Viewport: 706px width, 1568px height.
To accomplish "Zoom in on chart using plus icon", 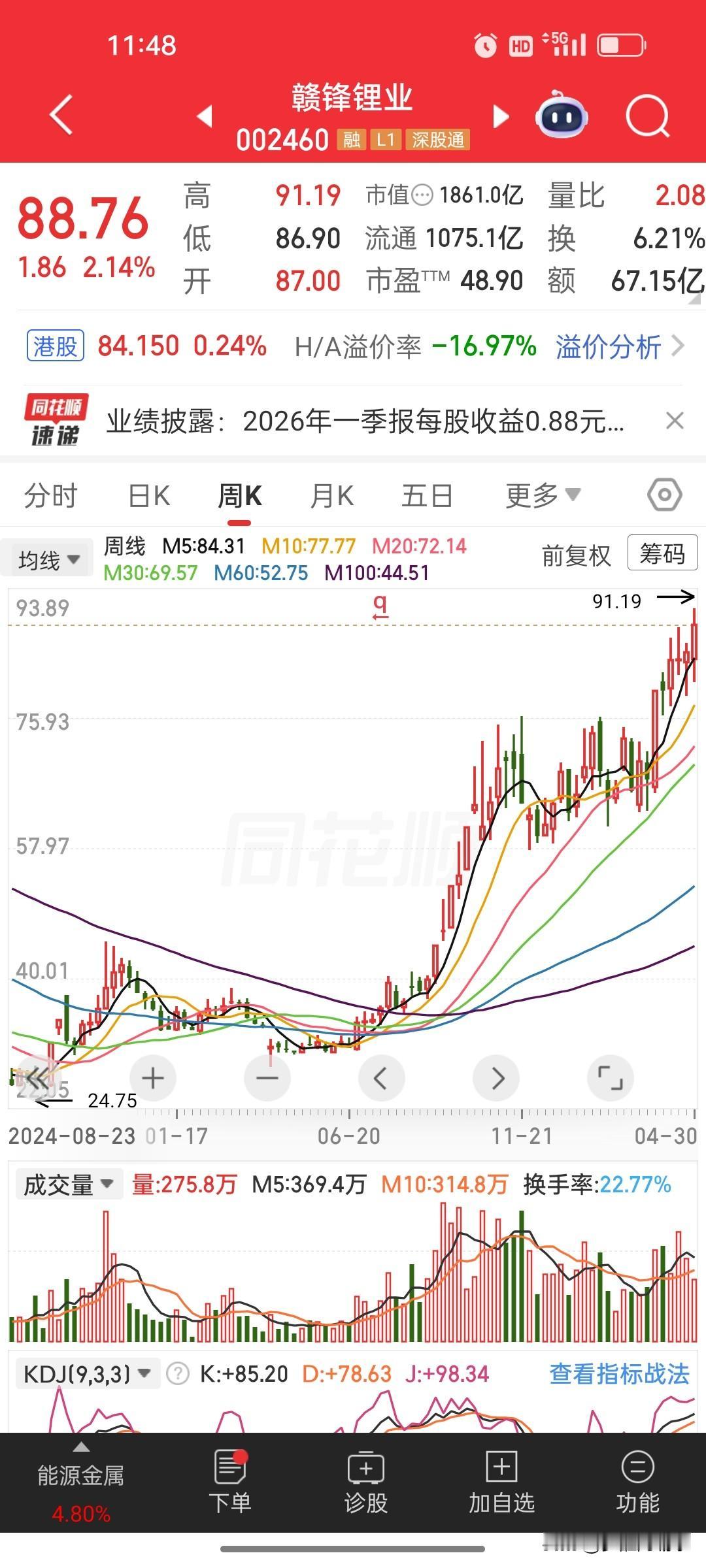I will [x=152, y=1078].
